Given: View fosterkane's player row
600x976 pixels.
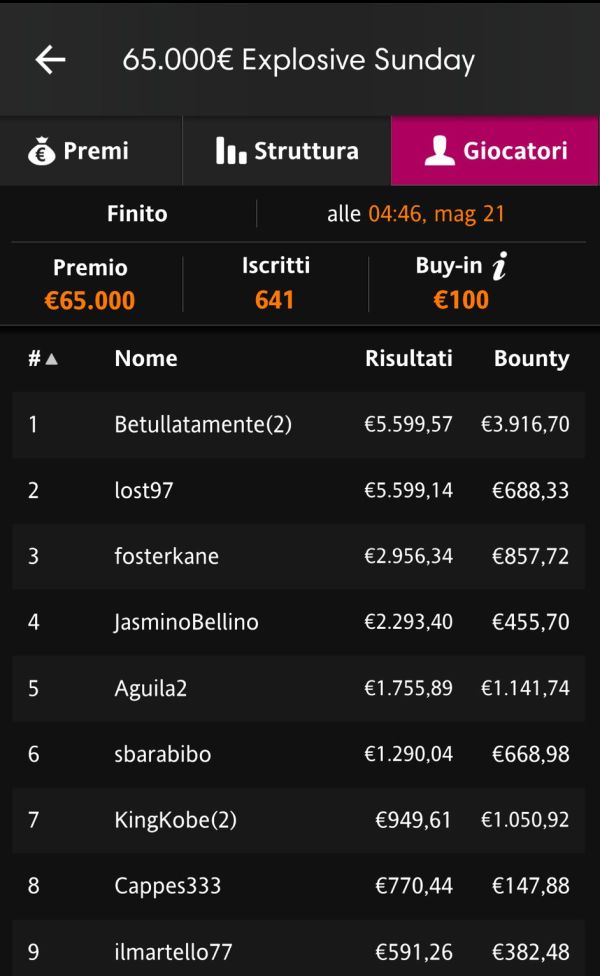Looking at the screenshot, I should 299,556.
